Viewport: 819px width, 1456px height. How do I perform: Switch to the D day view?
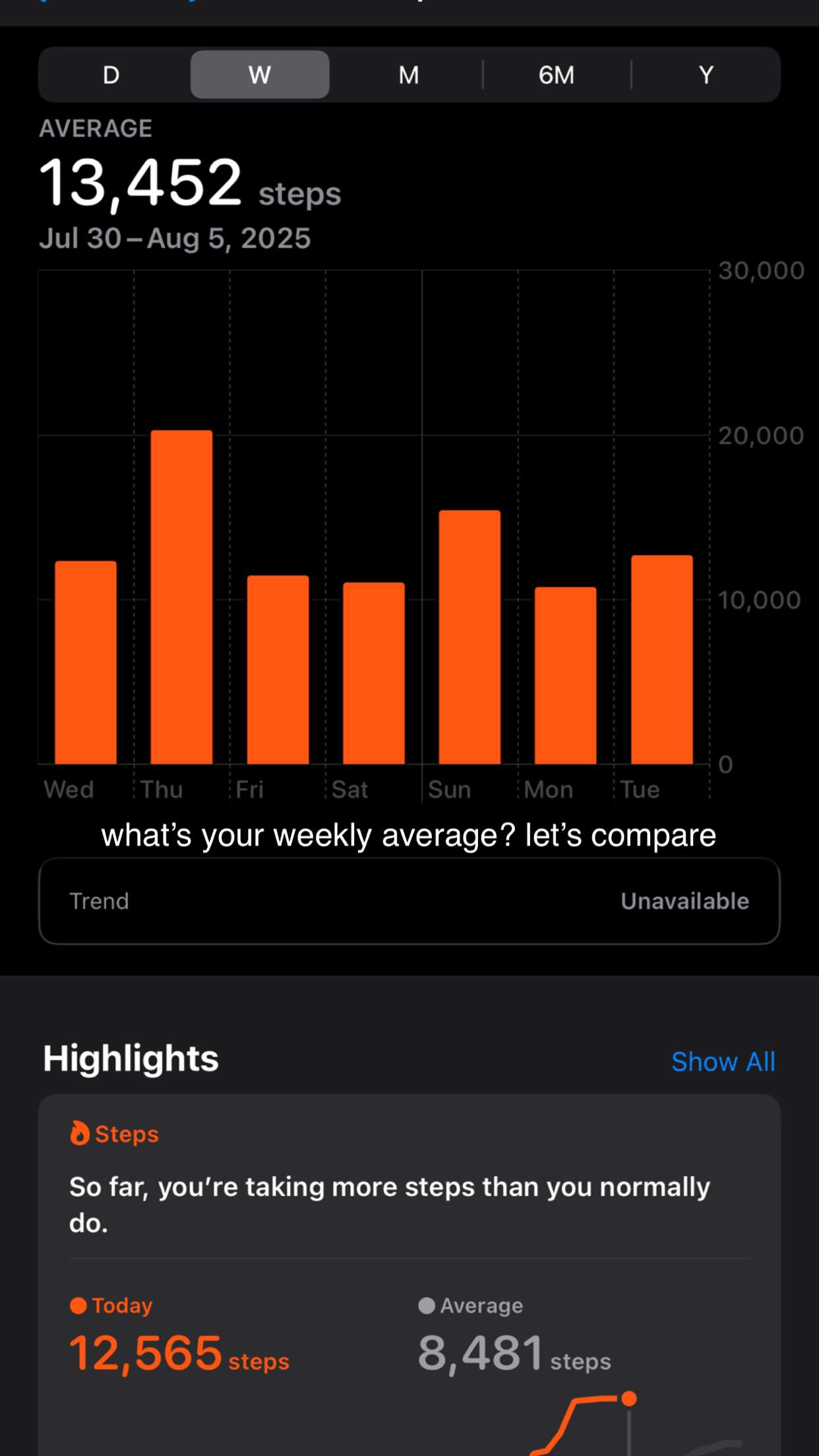pyautogui.click(x=111, y=75)
